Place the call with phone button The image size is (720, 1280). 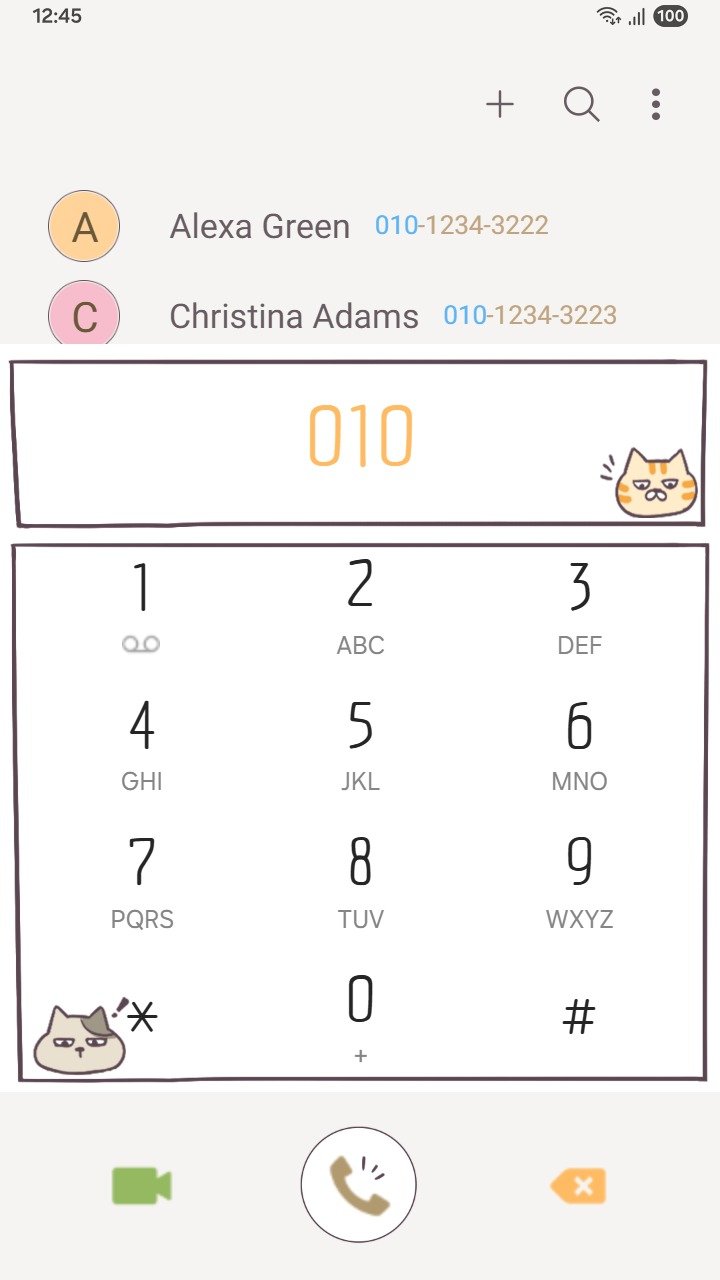click(x=359, y=1185)
